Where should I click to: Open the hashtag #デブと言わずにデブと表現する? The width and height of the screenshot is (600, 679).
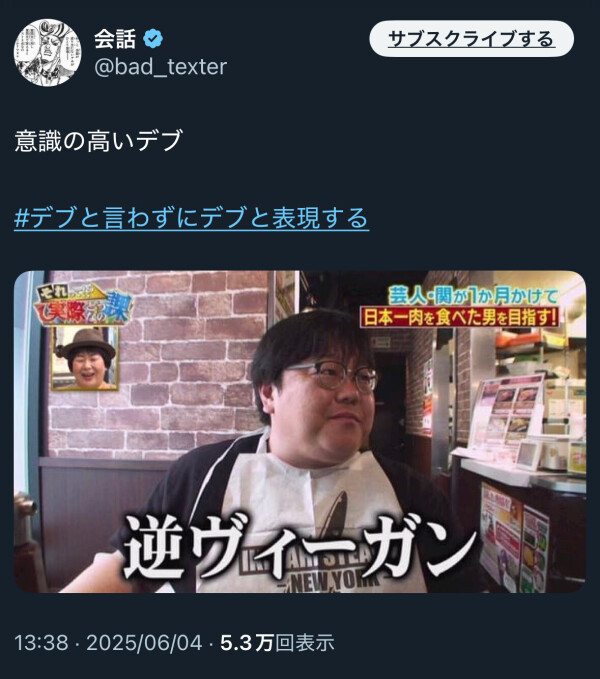pyautogui.click(x=191, y=218)
